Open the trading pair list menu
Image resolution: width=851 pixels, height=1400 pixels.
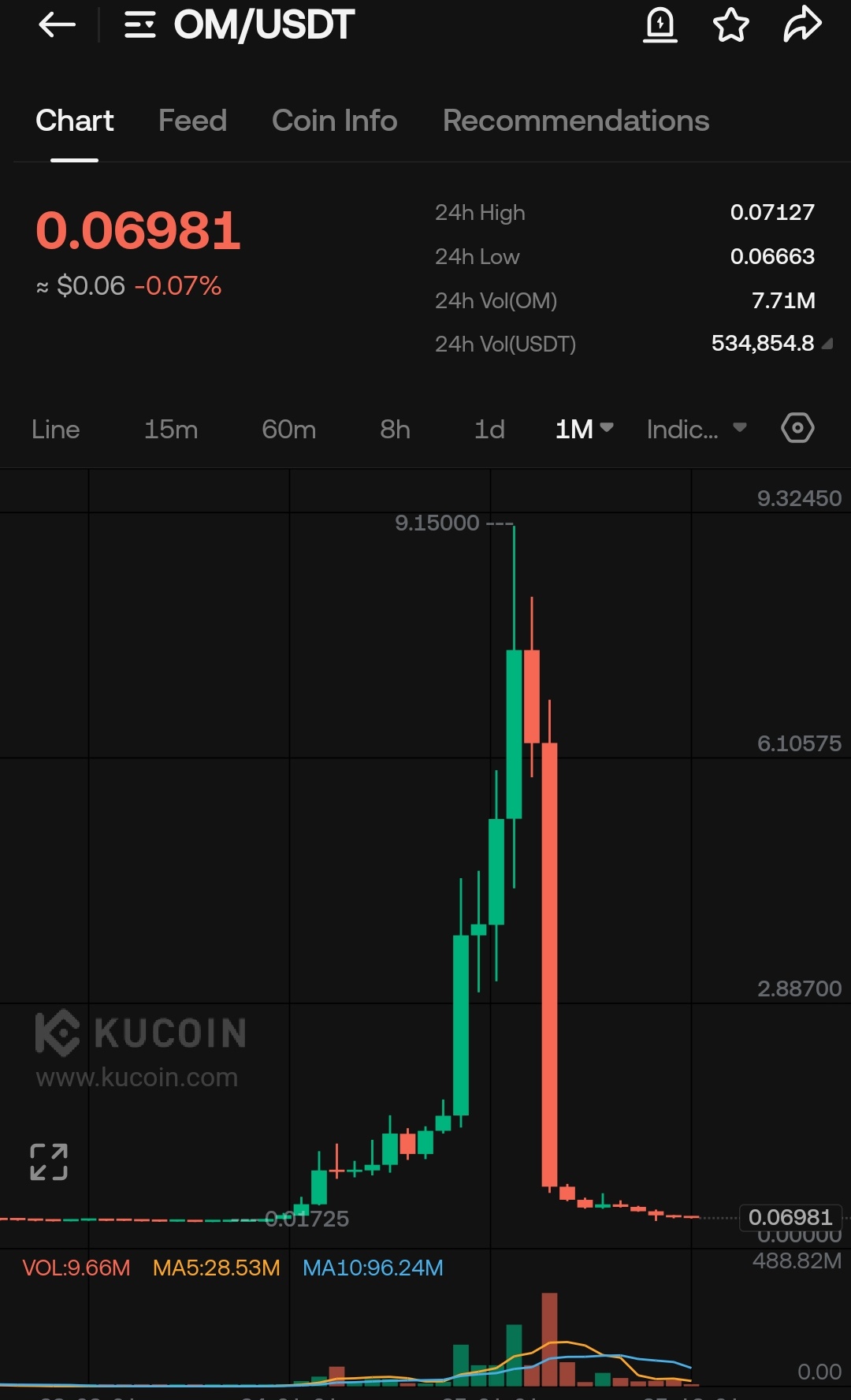[x=139, y=25]
